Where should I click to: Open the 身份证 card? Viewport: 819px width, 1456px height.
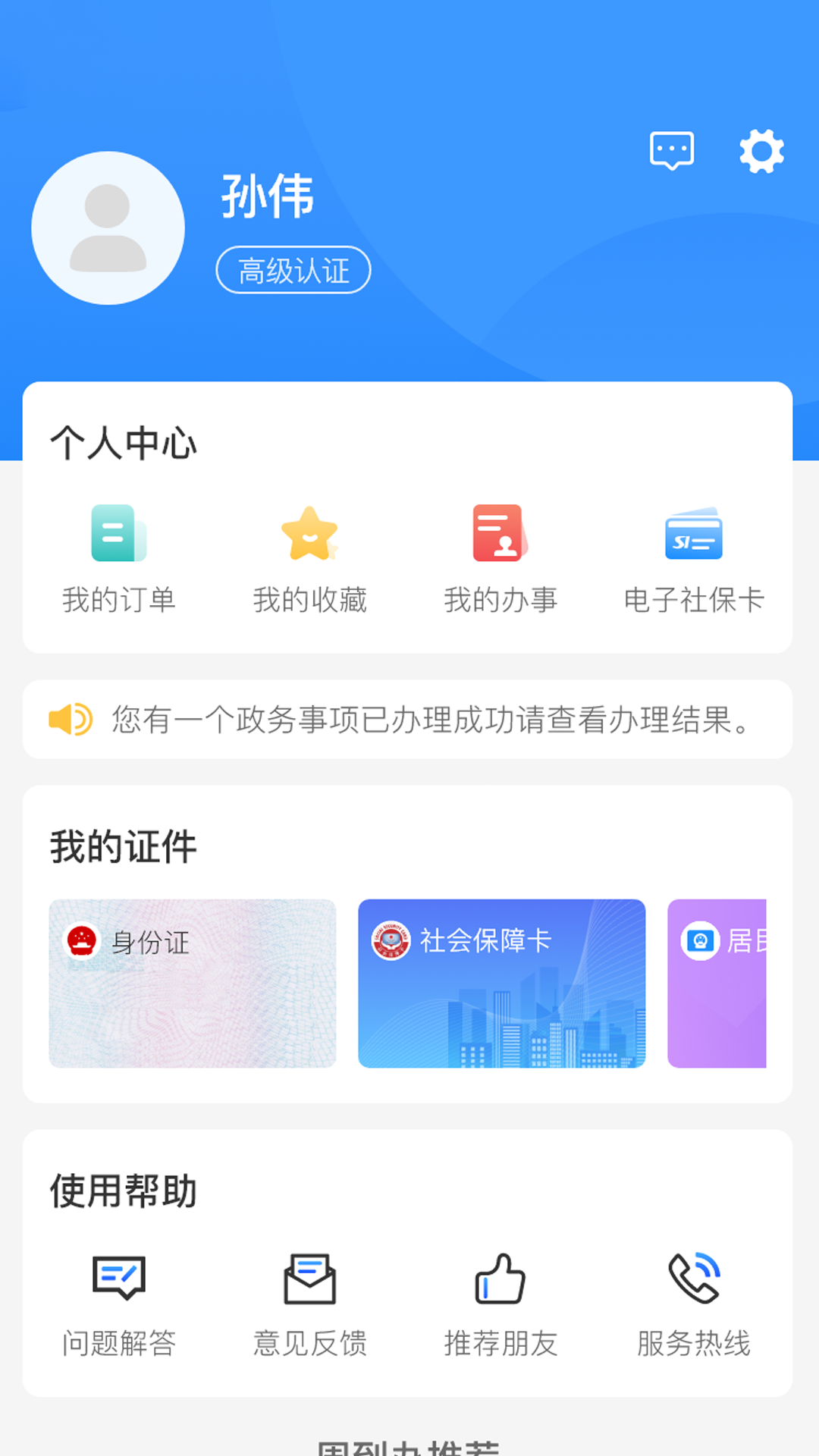(193, 984)
